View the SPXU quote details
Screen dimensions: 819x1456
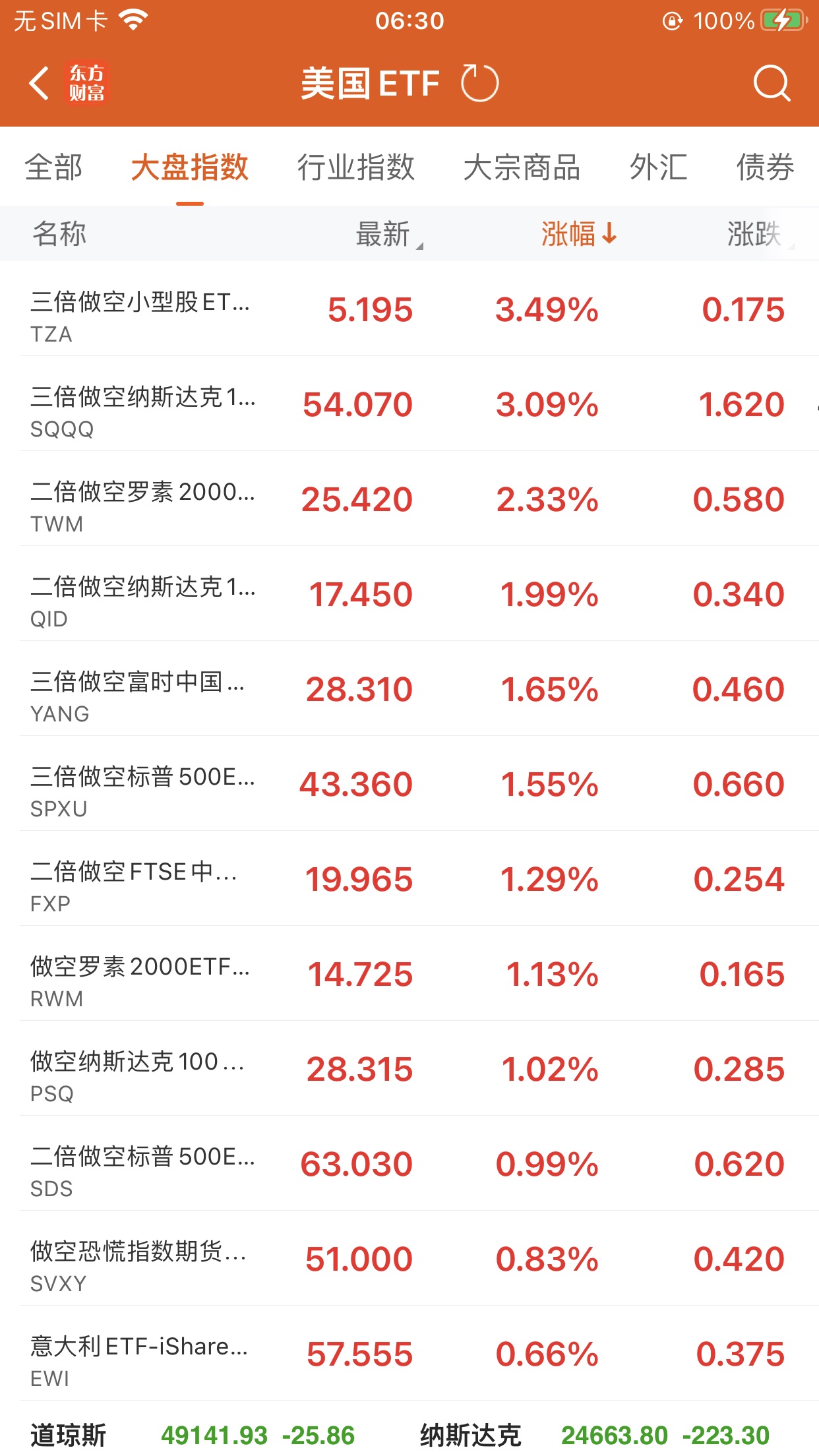pos(409,784)
